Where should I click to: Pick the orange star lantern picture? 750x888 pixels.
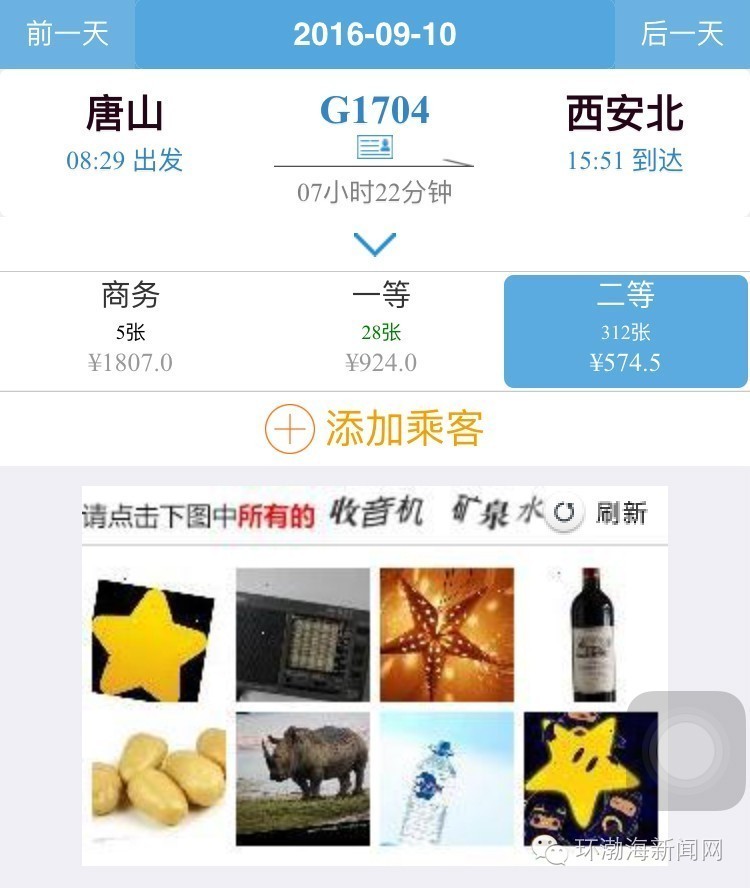click(x=447, y=635)
